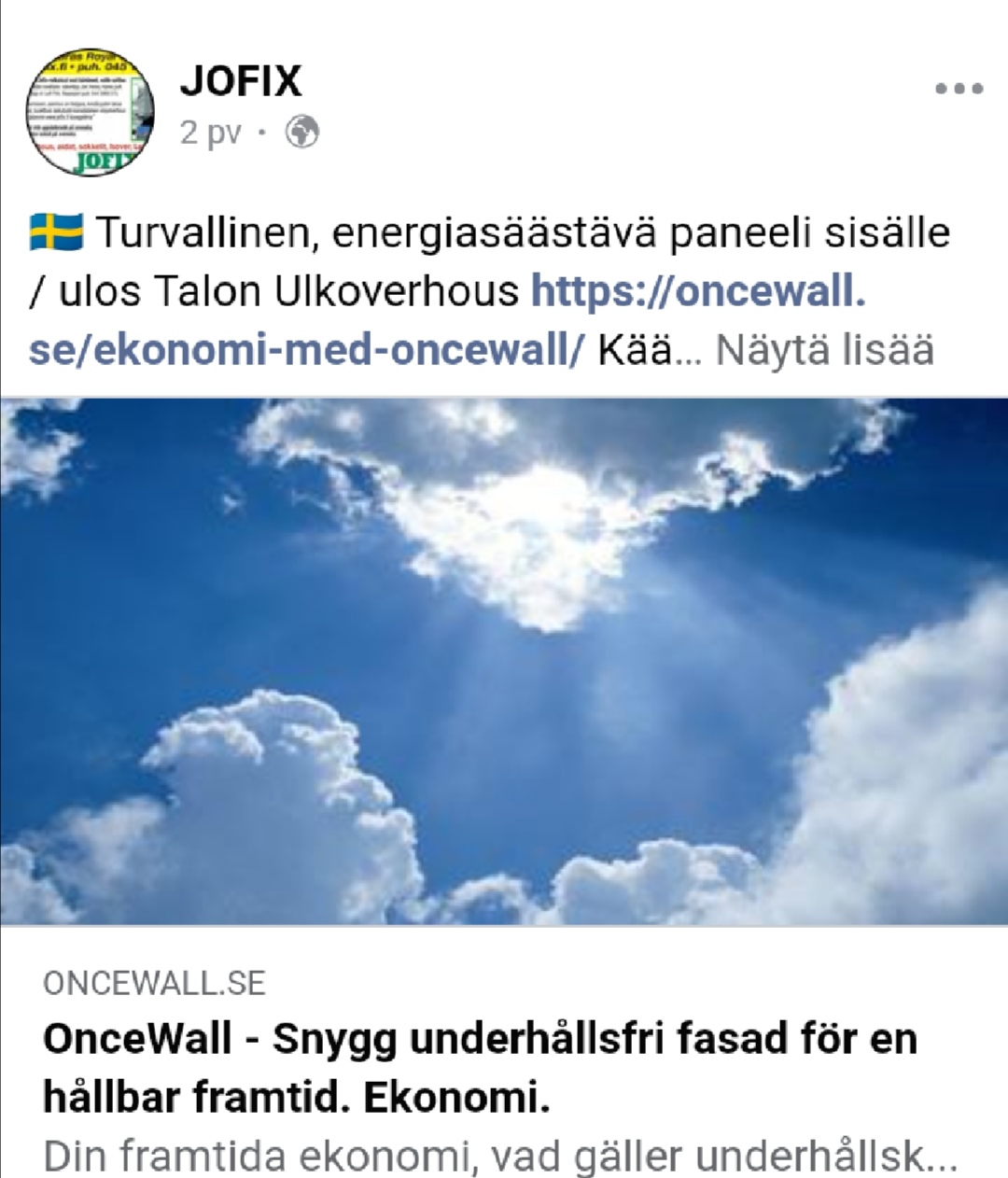The image size is (1008, 1178).
Task: Expand post text with Näytä lisää
Action: (824, 351)
